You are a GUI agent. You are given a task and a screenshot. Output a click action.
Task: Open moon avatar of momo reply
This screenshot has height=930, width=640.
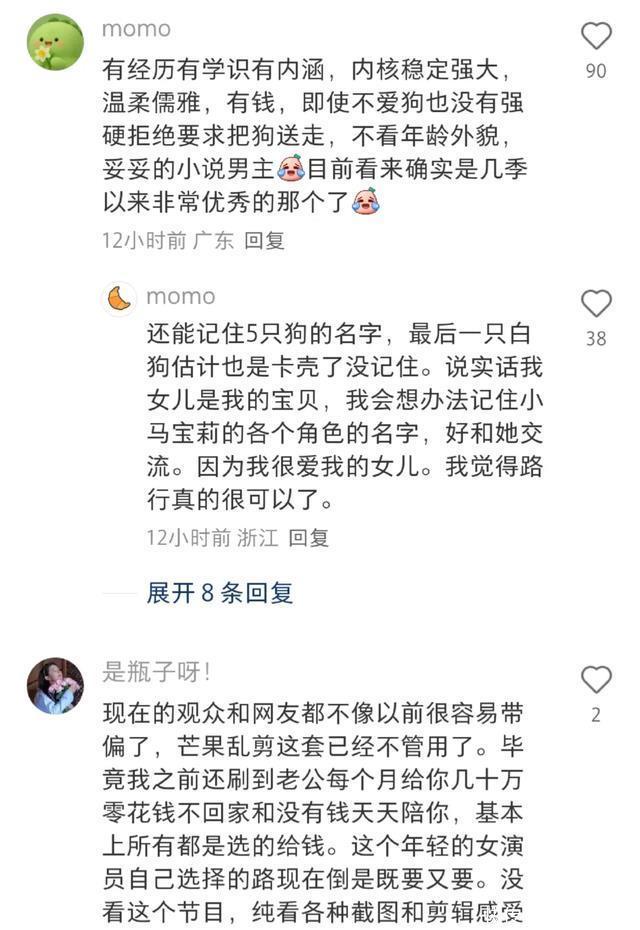tap(120, 298)
